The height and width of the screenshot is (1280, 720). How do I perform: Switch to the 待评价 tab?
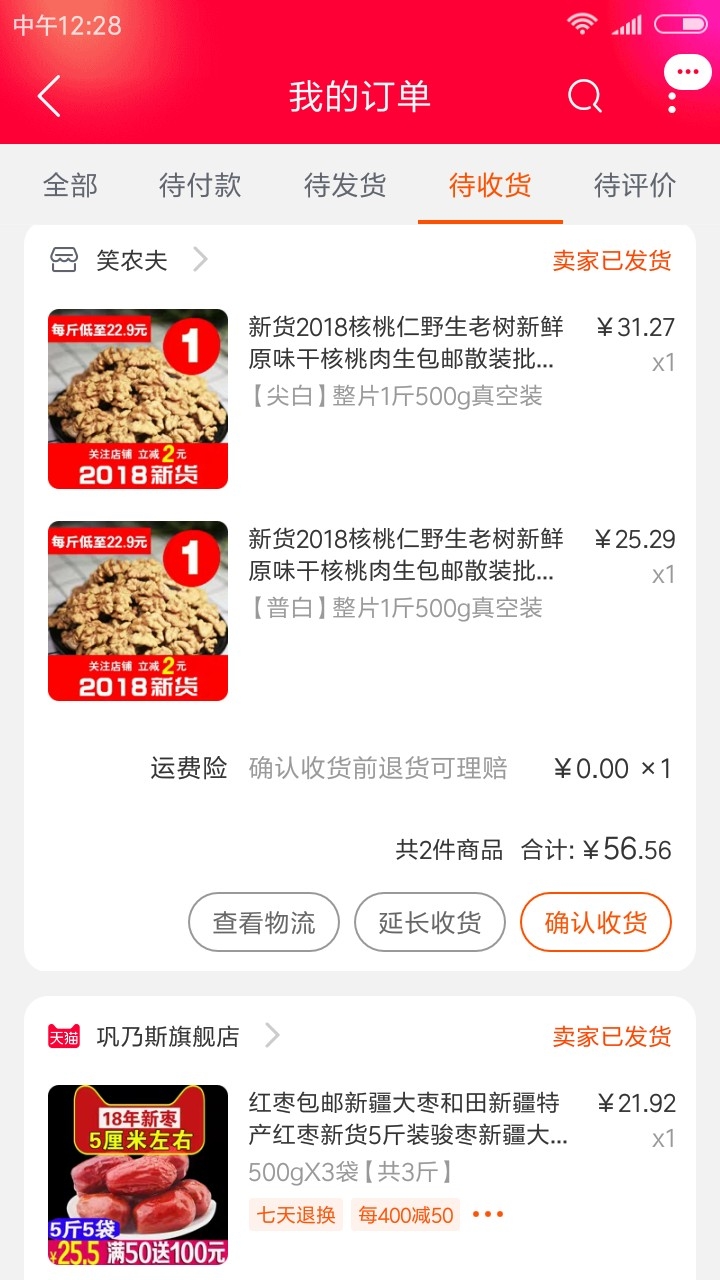635,185
